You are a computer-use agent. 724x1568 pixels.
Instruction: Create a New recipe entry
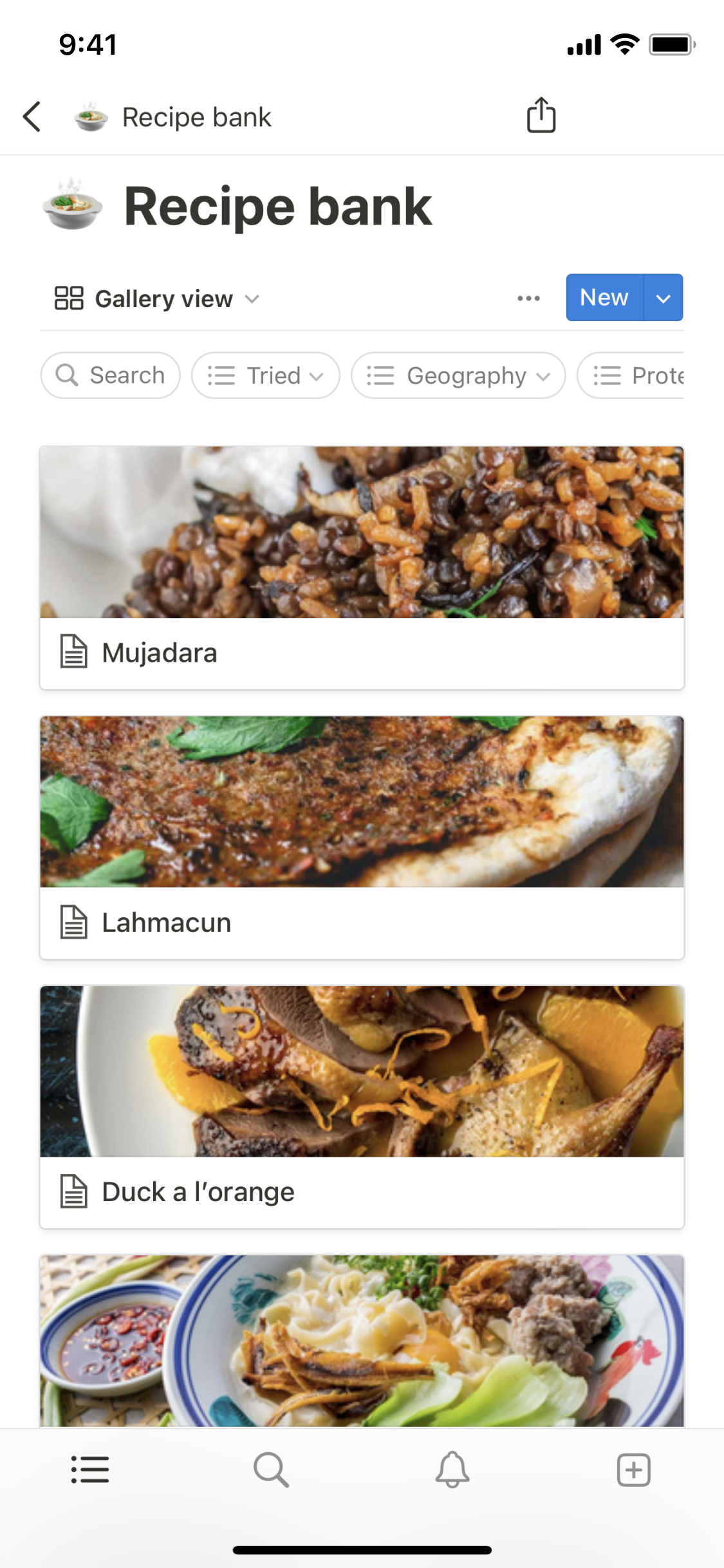click(x=604, y=297)
